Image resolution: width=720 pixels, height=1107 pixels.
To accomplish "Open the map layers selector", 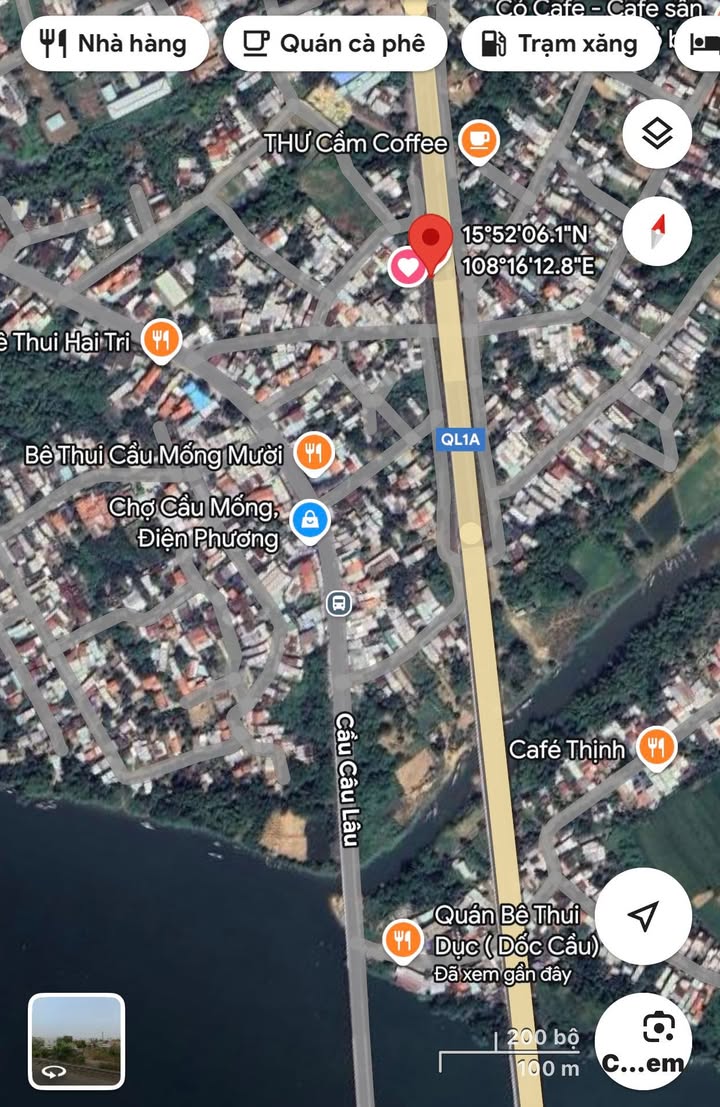I will (x=657, y=134).
